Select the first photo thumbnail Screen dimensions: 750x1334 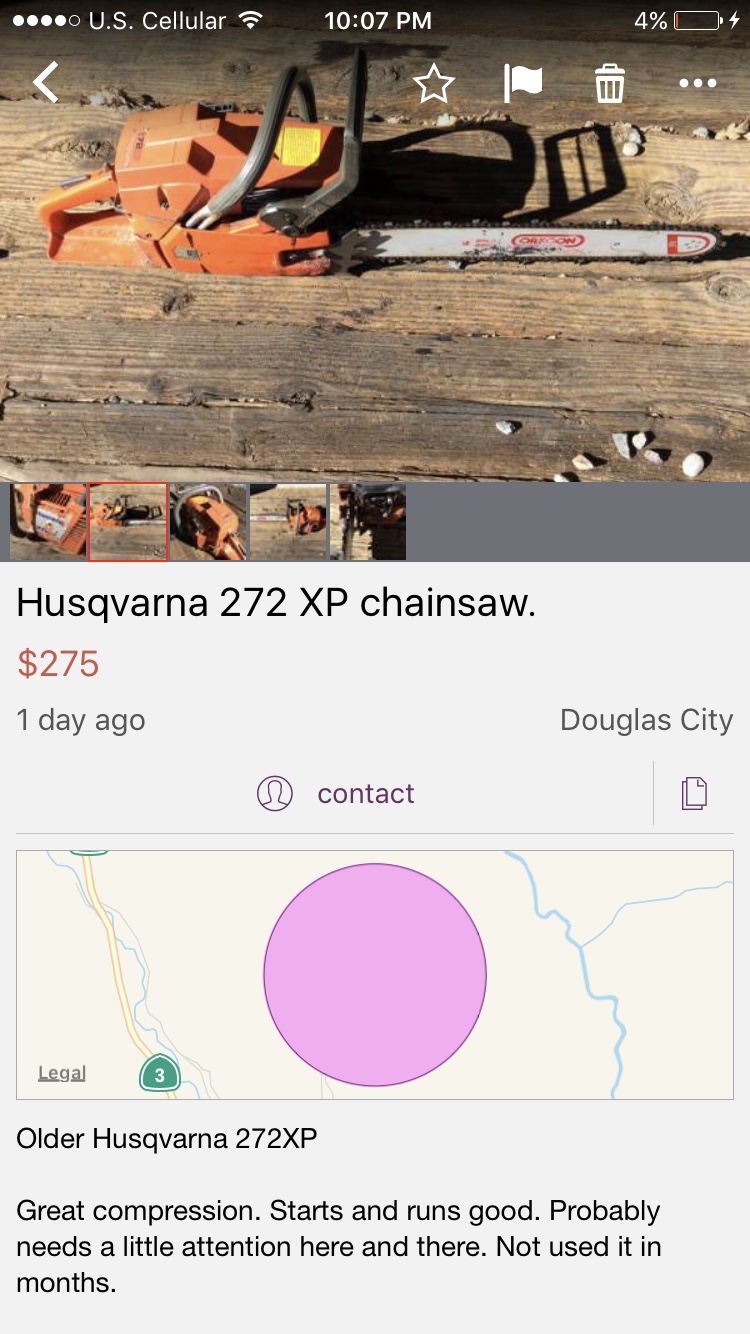(48, 522)
